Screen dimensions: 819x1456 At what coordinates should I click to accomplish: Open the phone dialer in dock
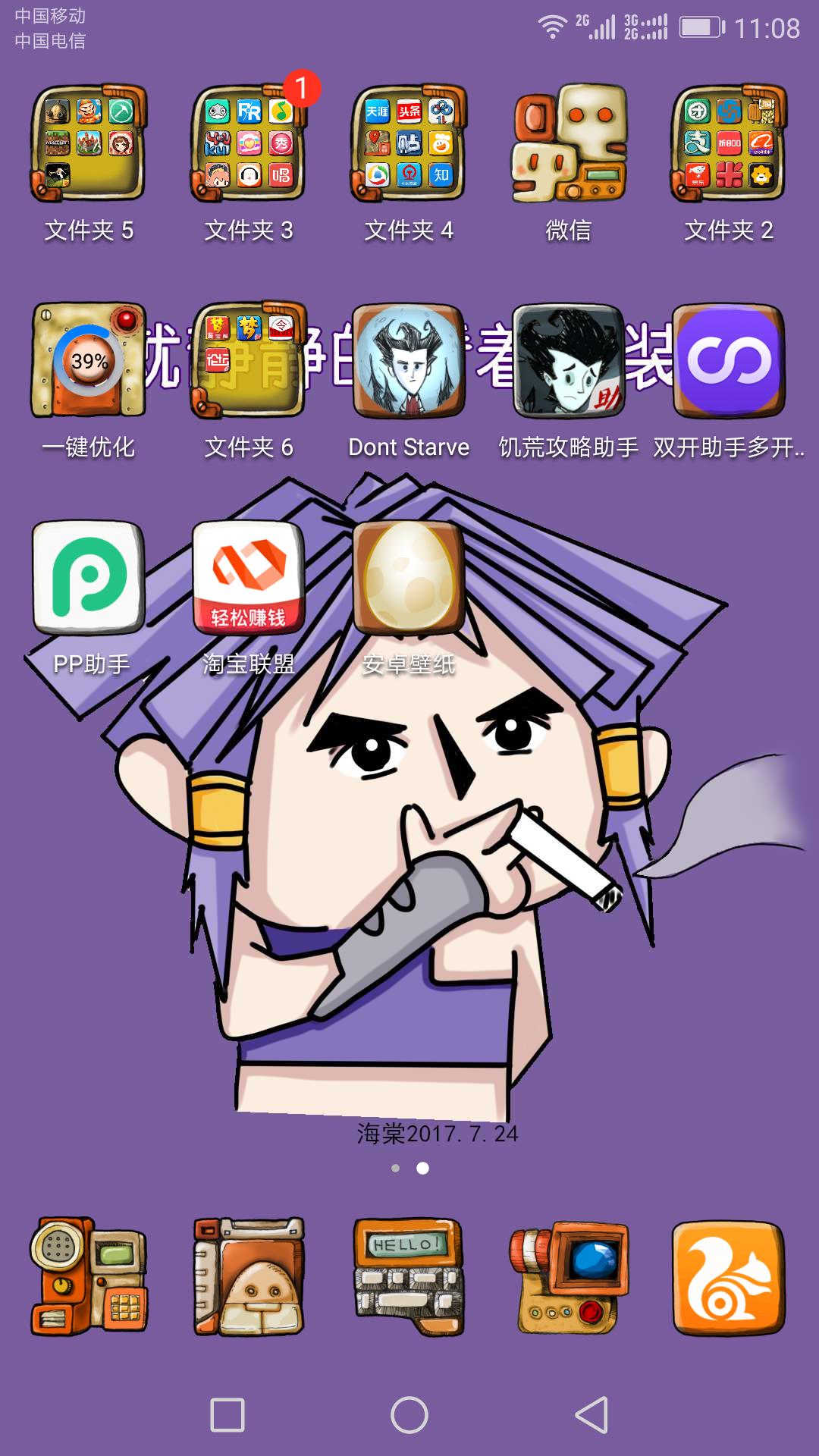89,1277
